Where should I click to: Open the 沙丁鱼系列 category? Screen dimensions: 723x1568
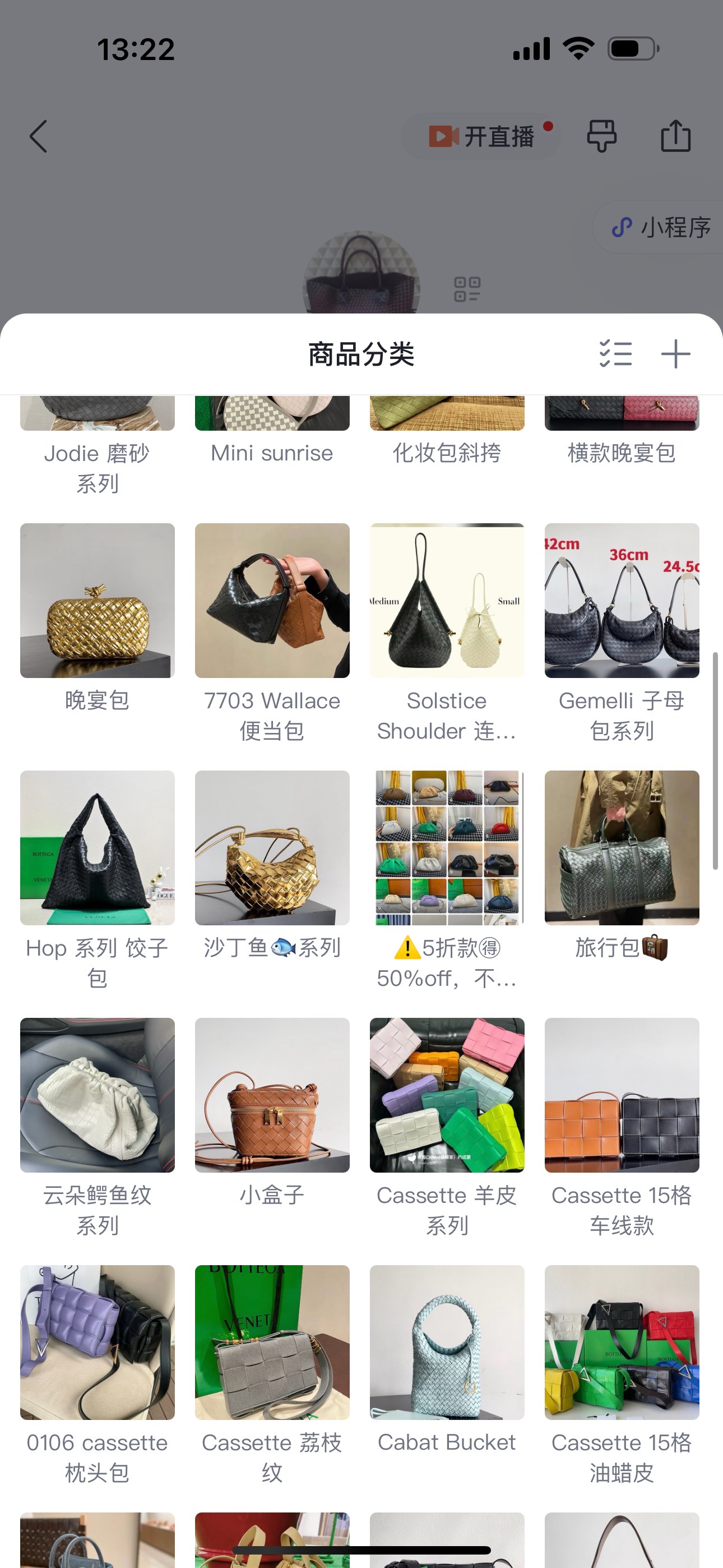click(272, 848)
